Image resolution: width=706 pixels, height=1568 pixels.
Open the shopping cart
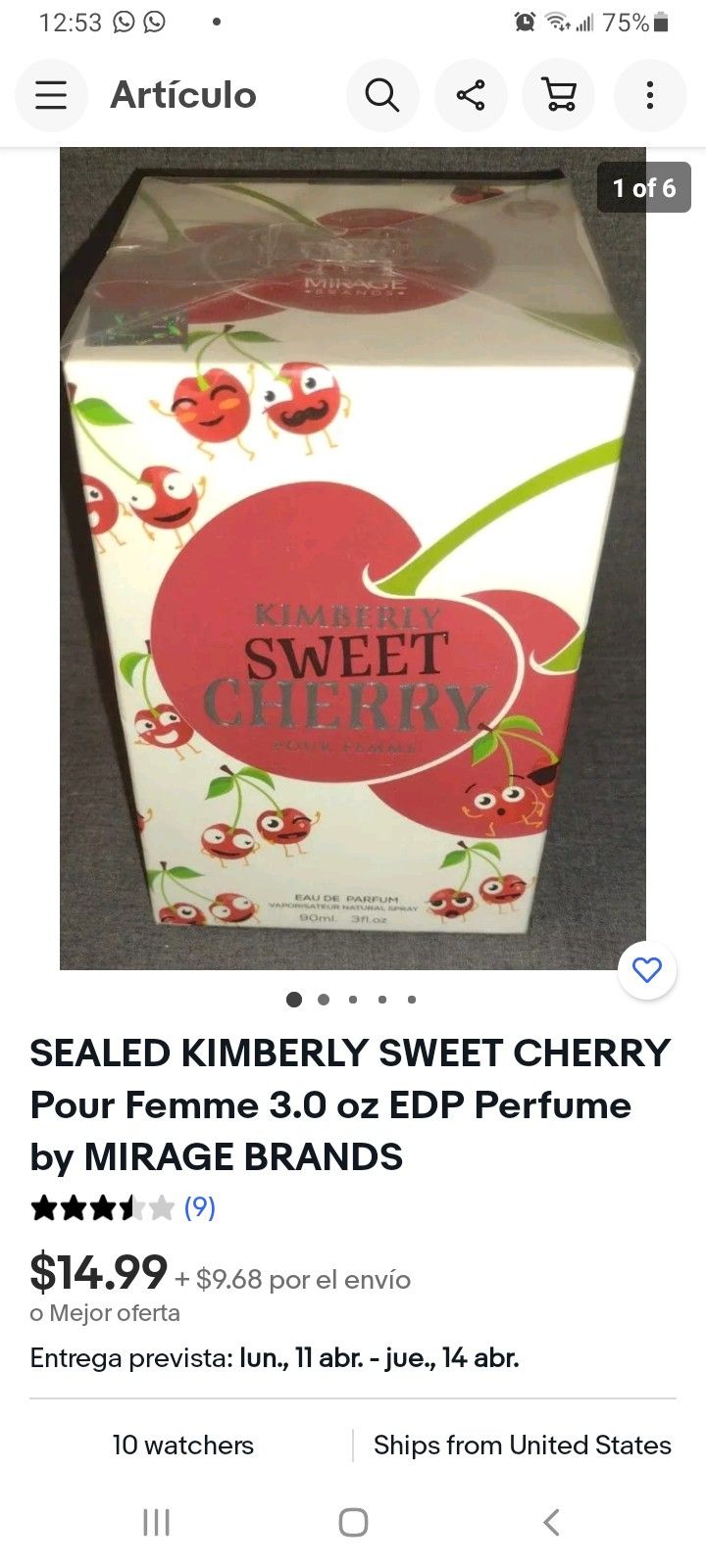559,95
